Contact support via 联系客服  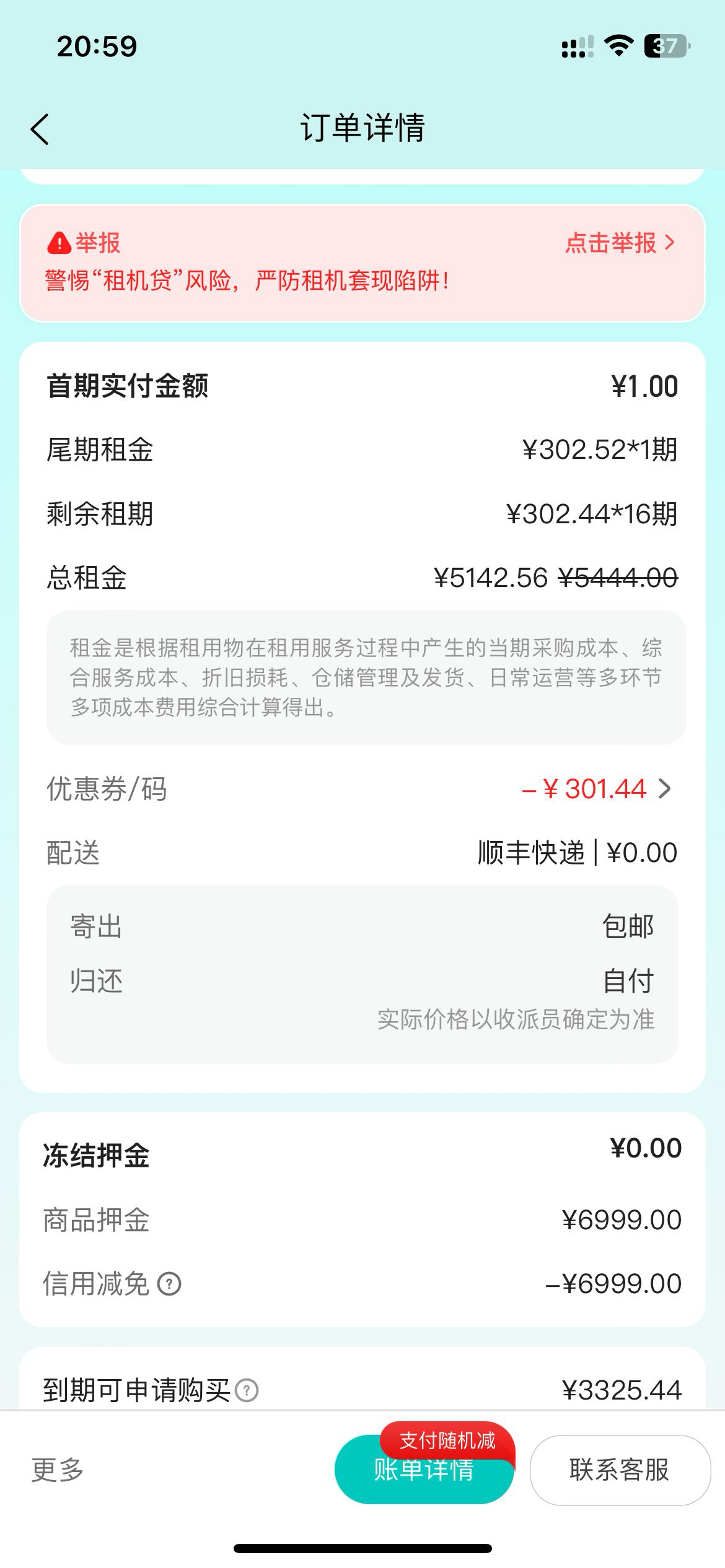[x=620, y=1470]
